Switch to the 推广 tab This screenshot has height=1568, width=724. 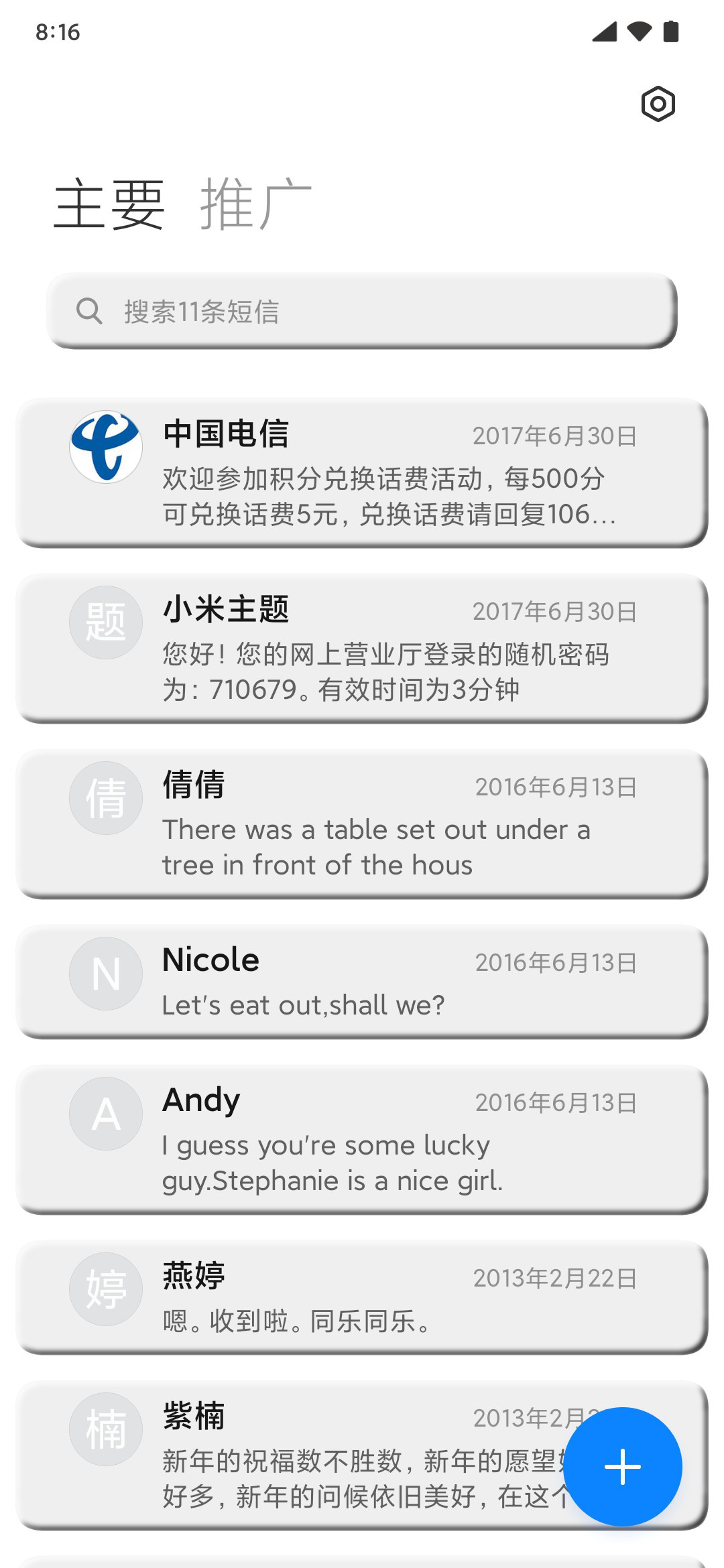(x=256, y=204)
